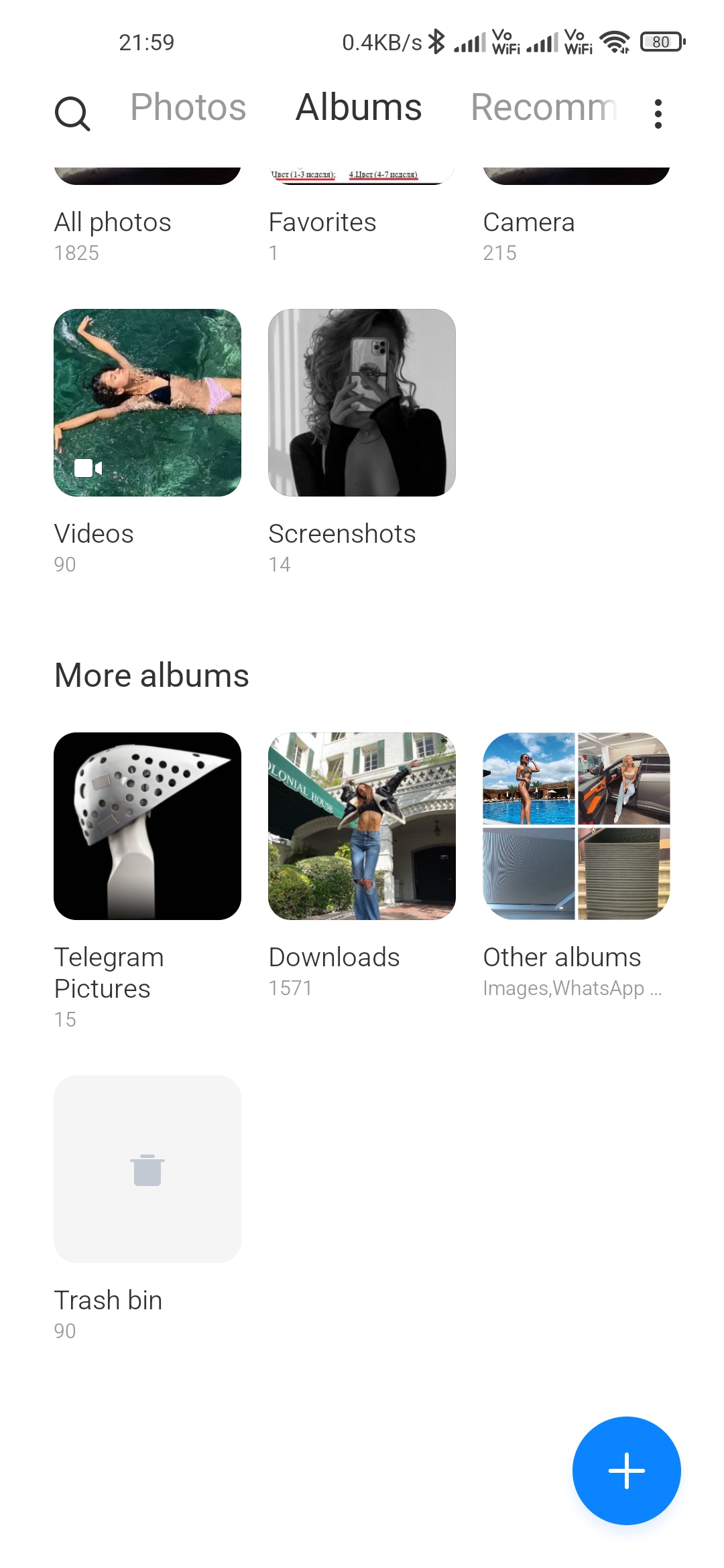This screenshot has width=724, height=1568.
Task: Create a new album with plus button
Action: 626,1471
